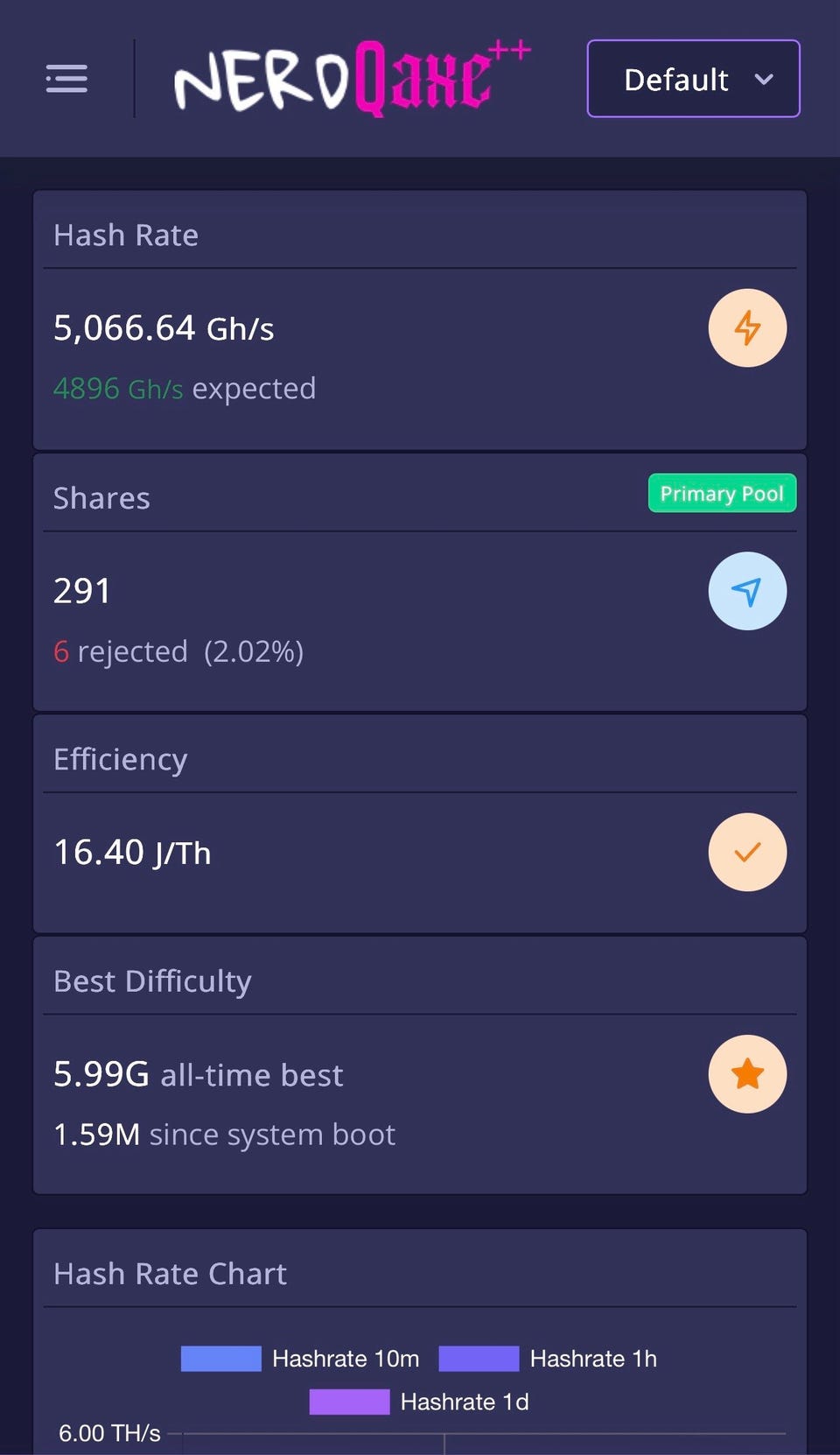
Task: Expand the Default theme dropdown
Action: click(693, 79)
